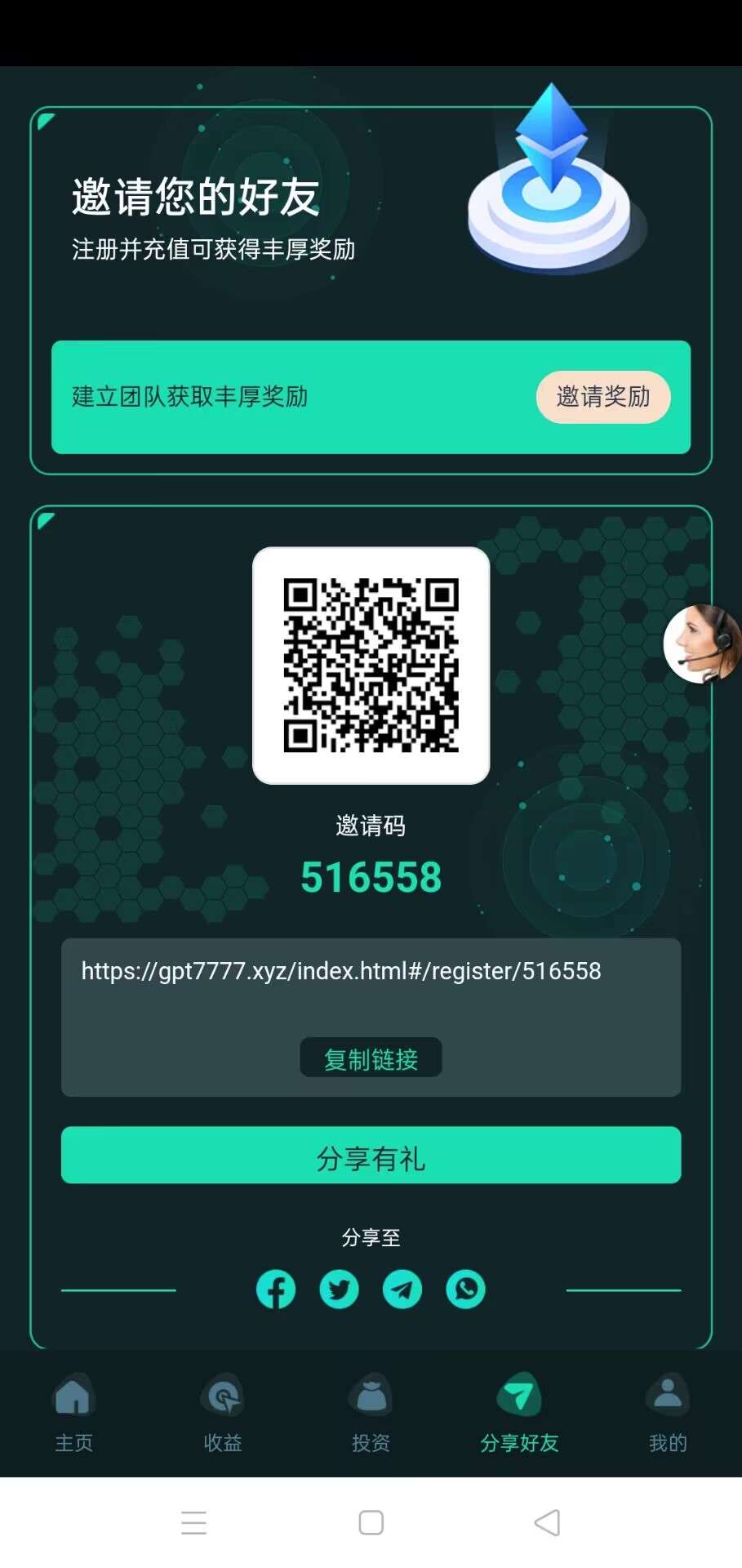Screen dimensions: 742x1568
Task: Tap the system home button
Action: tap(371, 1522)
